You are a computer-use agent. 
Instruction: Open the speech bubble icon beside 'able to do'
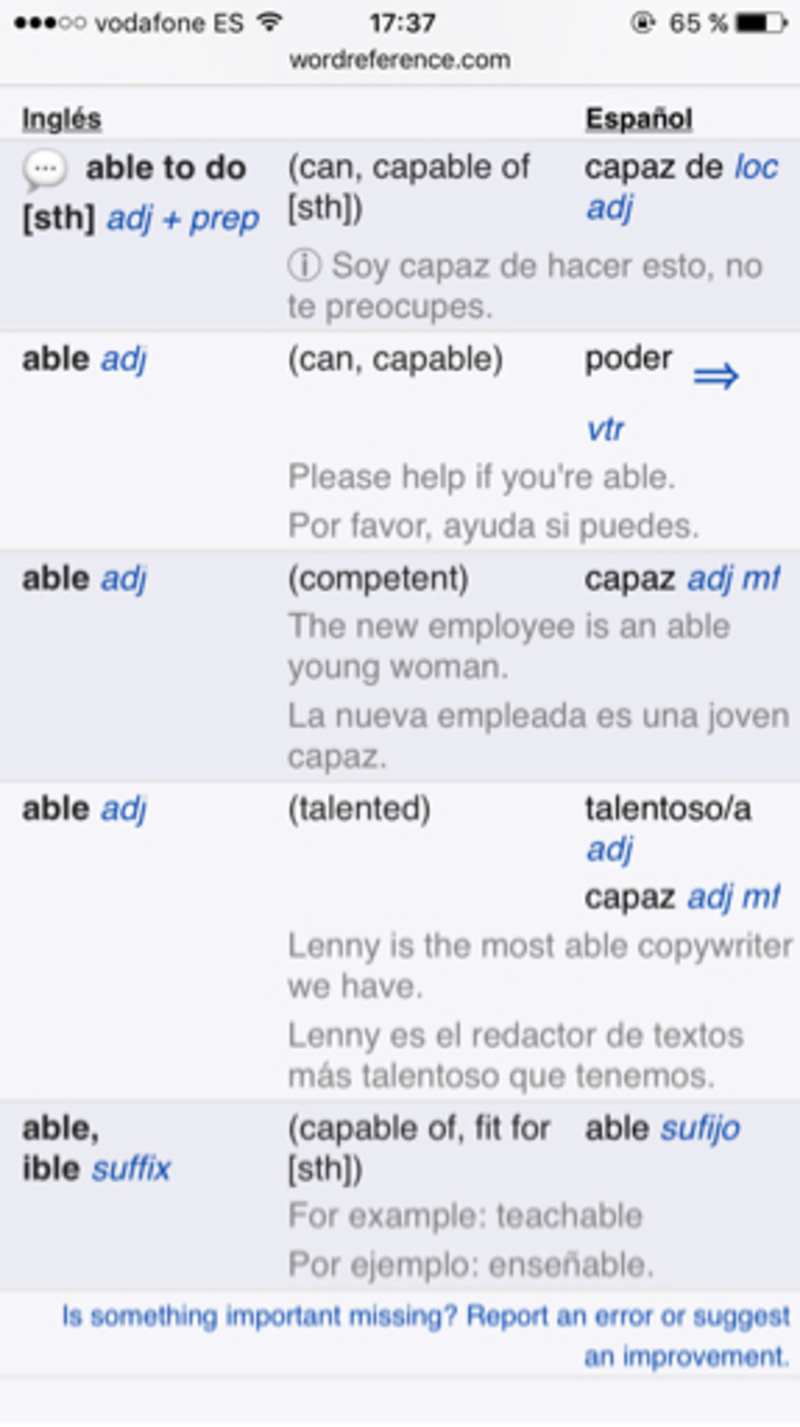(x=45, y=172)
